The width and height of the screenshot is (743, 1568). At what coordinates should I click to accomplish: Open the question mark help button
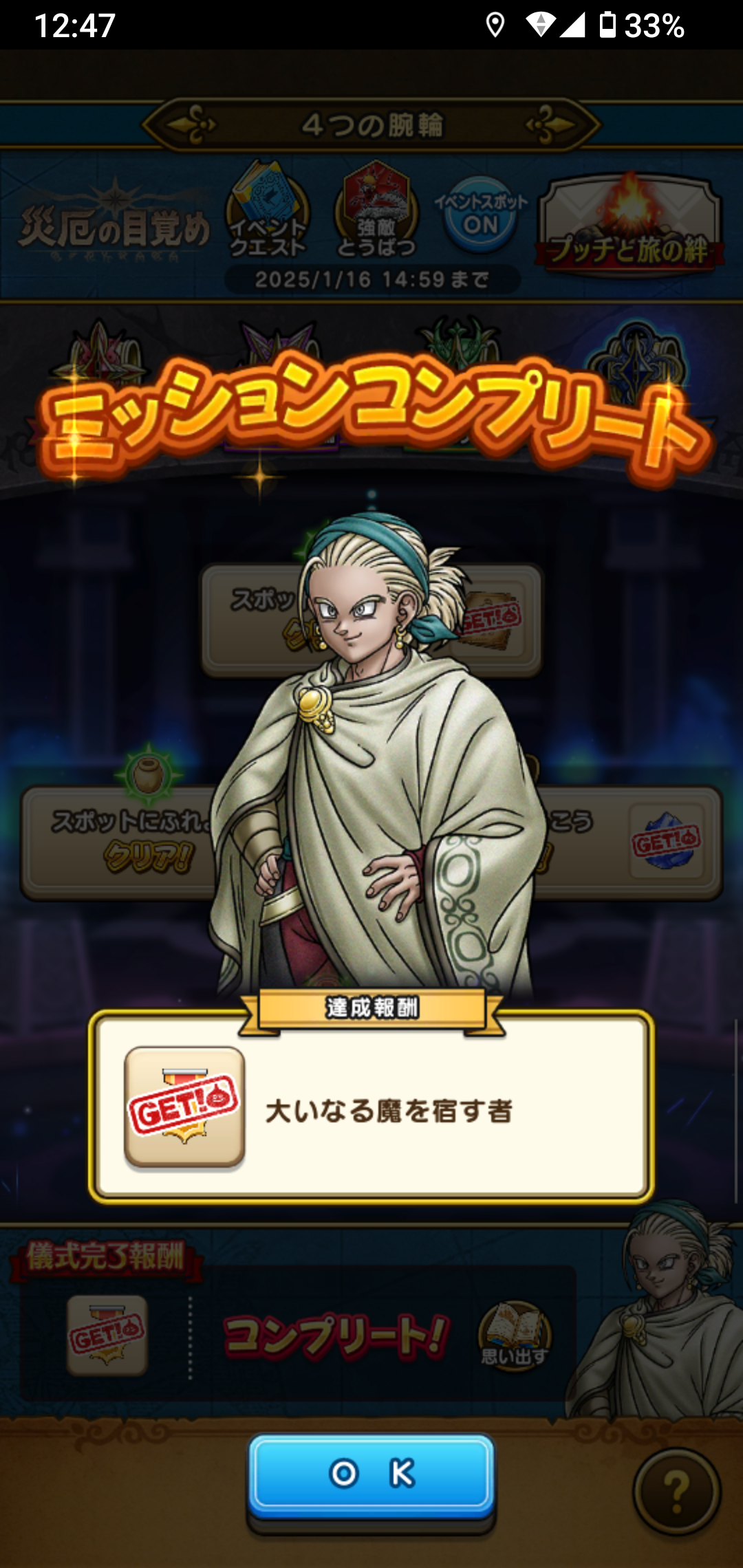click(676, 1490)
